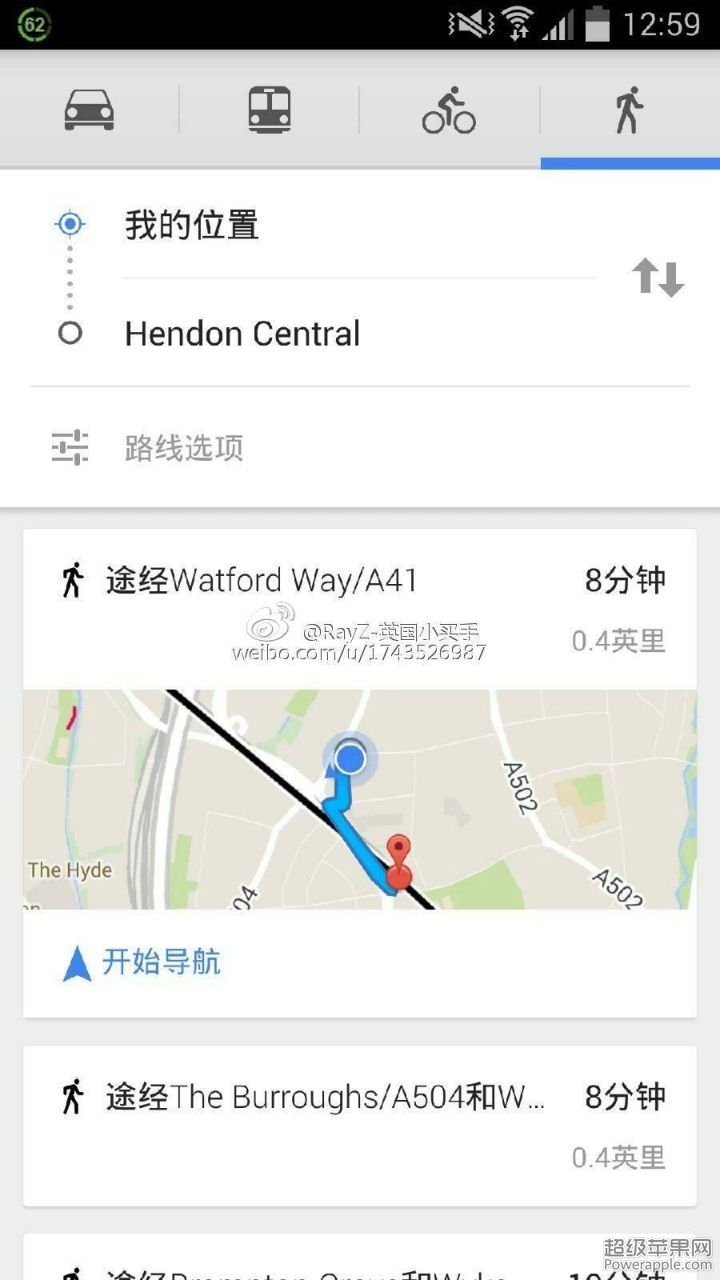
Task: Edit the Hendon Central destination field
Action: tap(358, 333)
